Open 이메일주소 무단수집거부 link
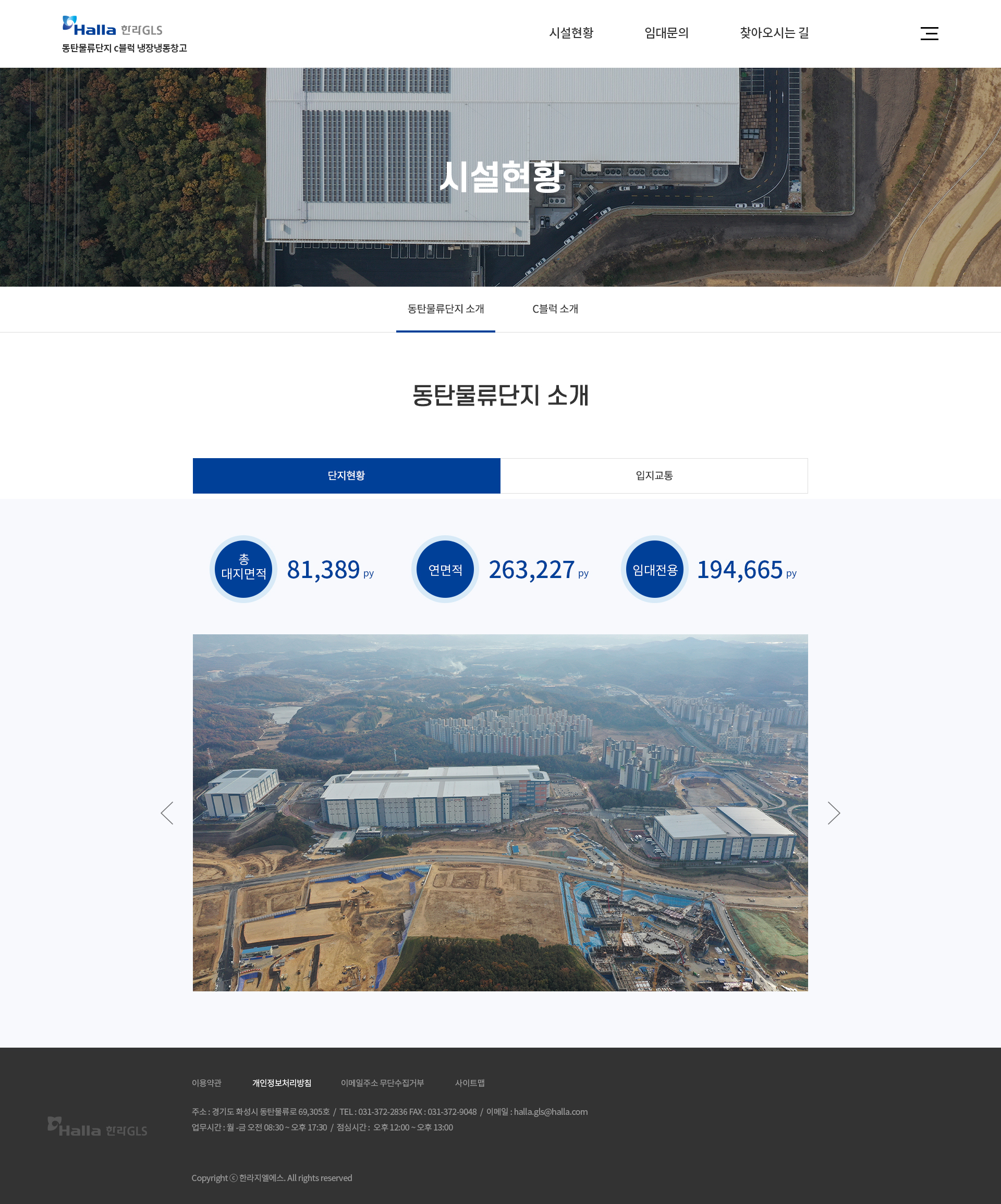1001x1204 pixels. click(x=382, y=1083)
